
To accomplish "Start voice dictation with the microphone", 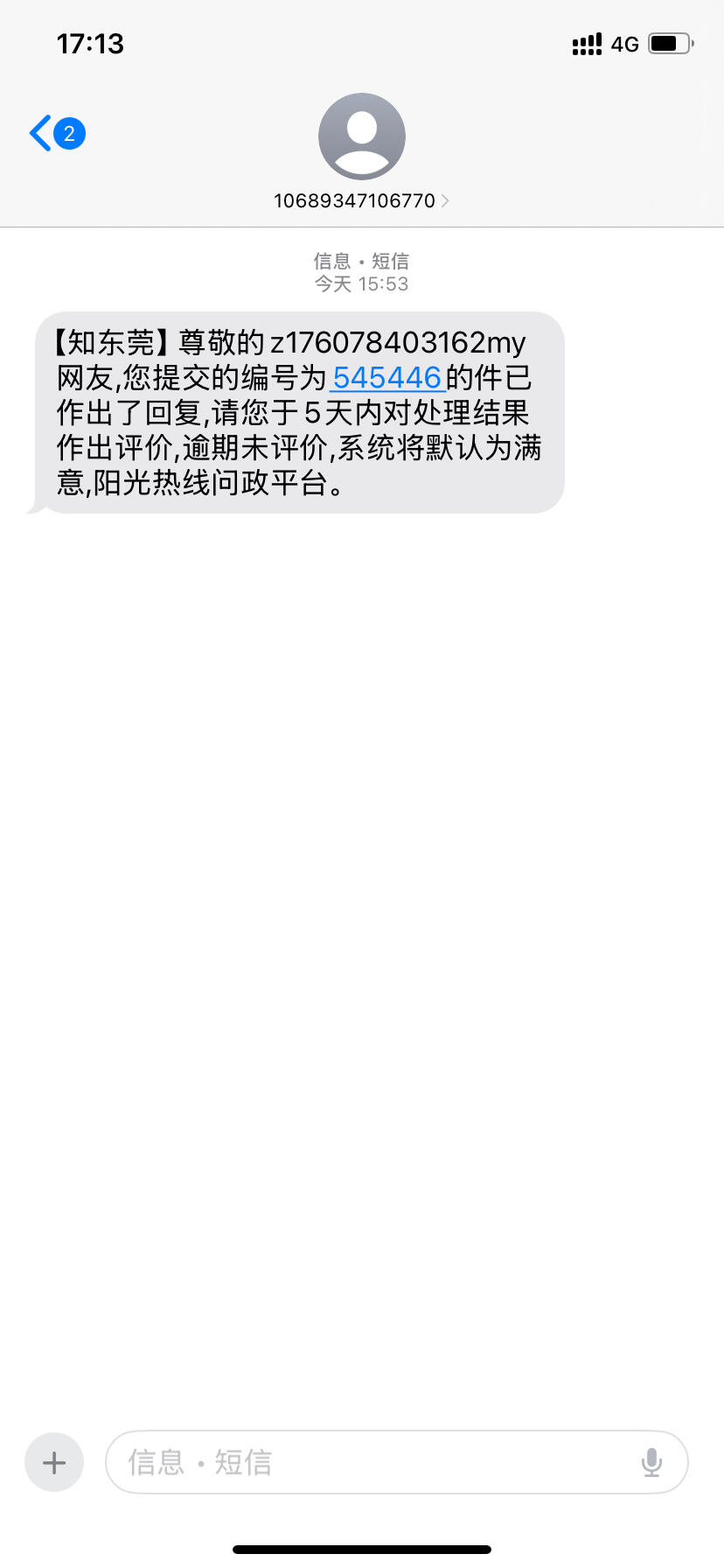I will [x=651, y=1462].
